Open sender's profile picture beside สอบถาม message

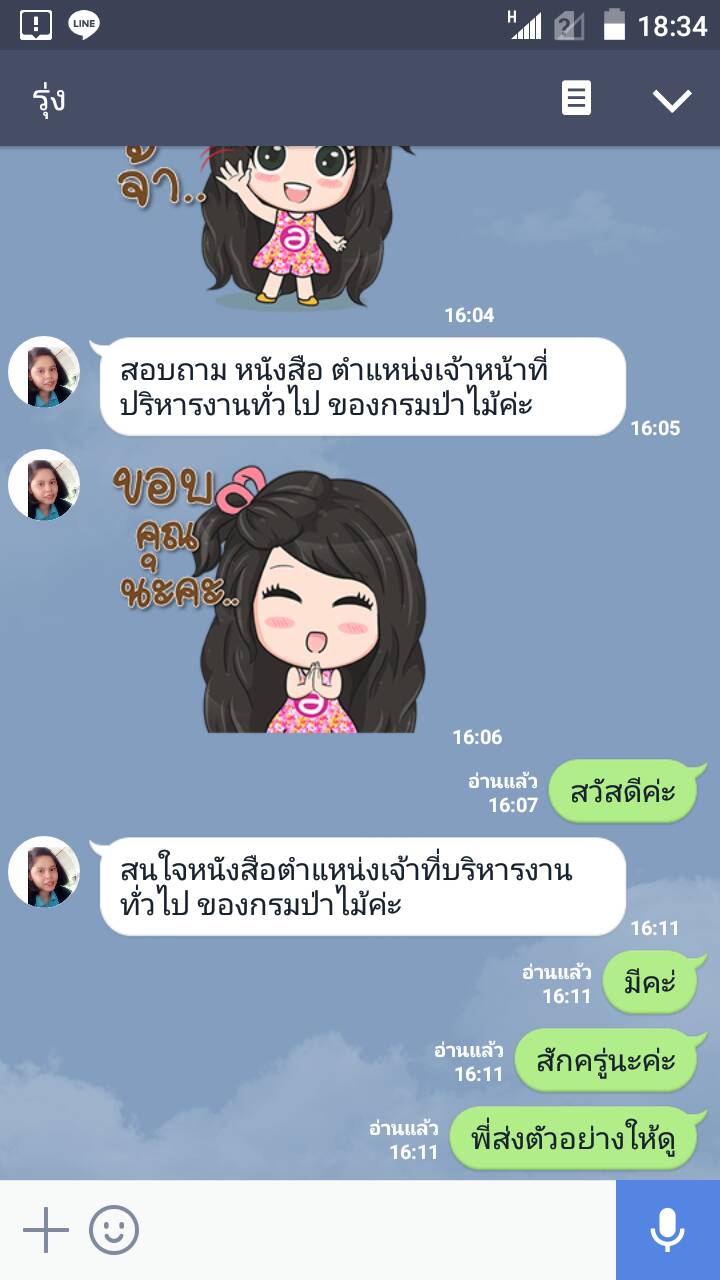(x=44, y=372)
